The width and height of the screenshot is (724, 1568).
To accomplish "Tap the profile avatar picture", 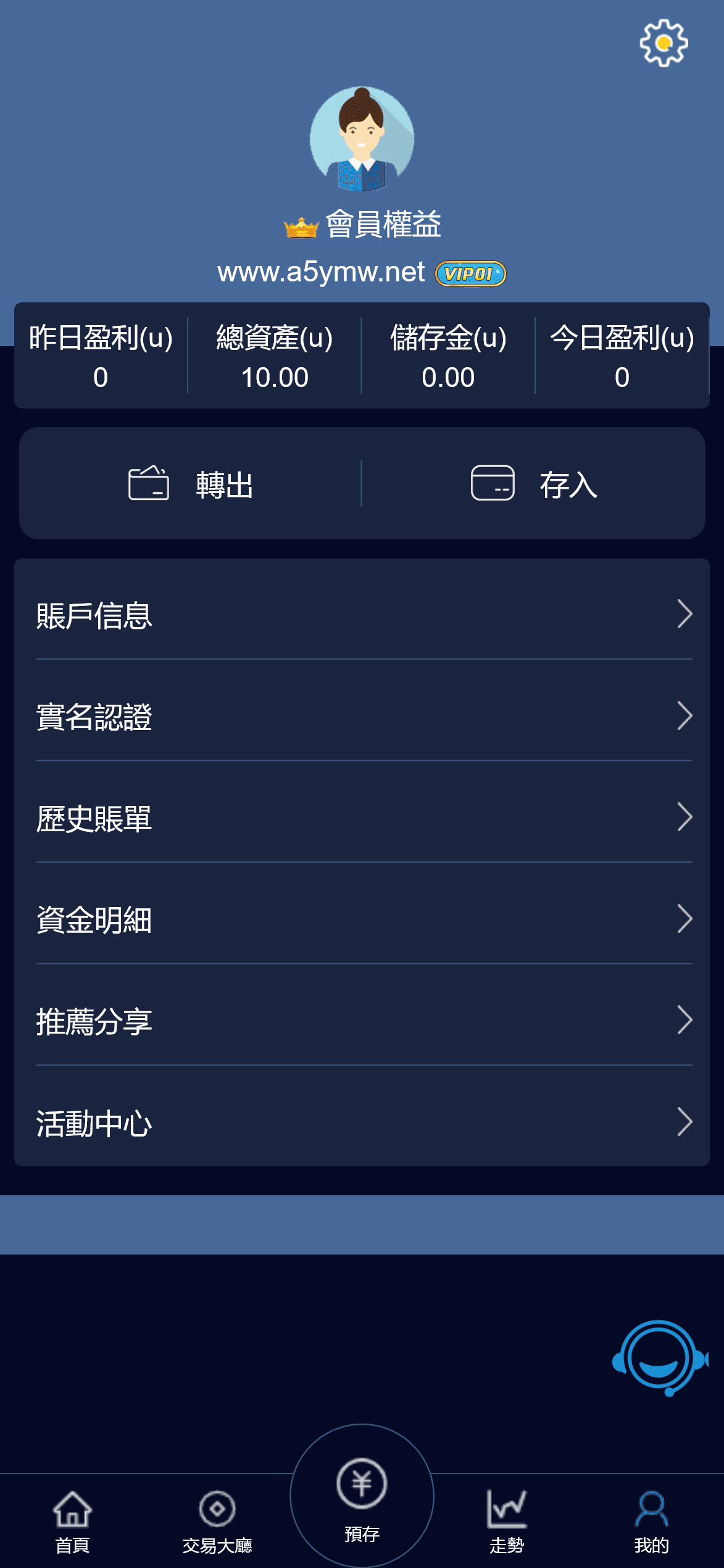I will pos(362,139).
